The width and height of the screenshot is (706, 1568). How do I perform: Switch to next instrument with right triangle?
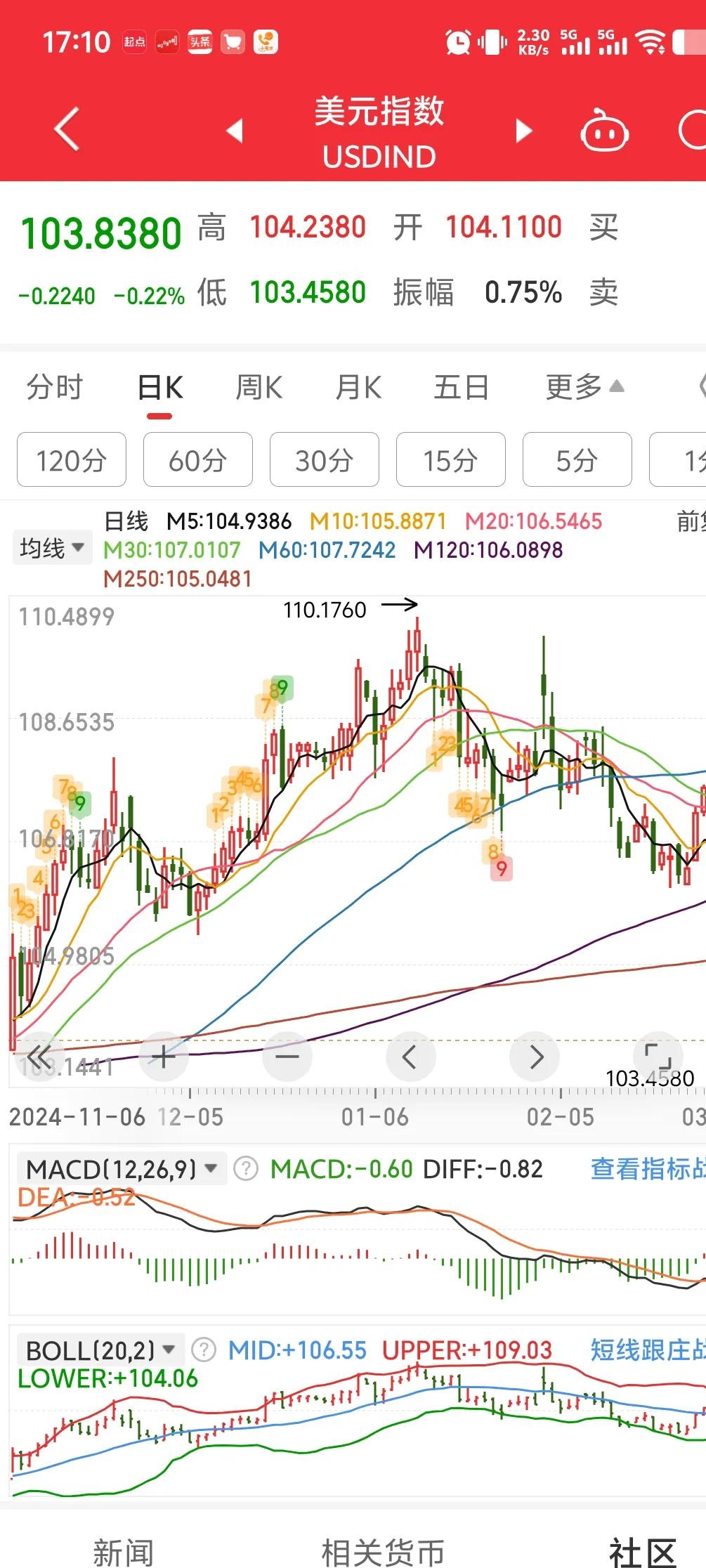click(x=524, y=131)
